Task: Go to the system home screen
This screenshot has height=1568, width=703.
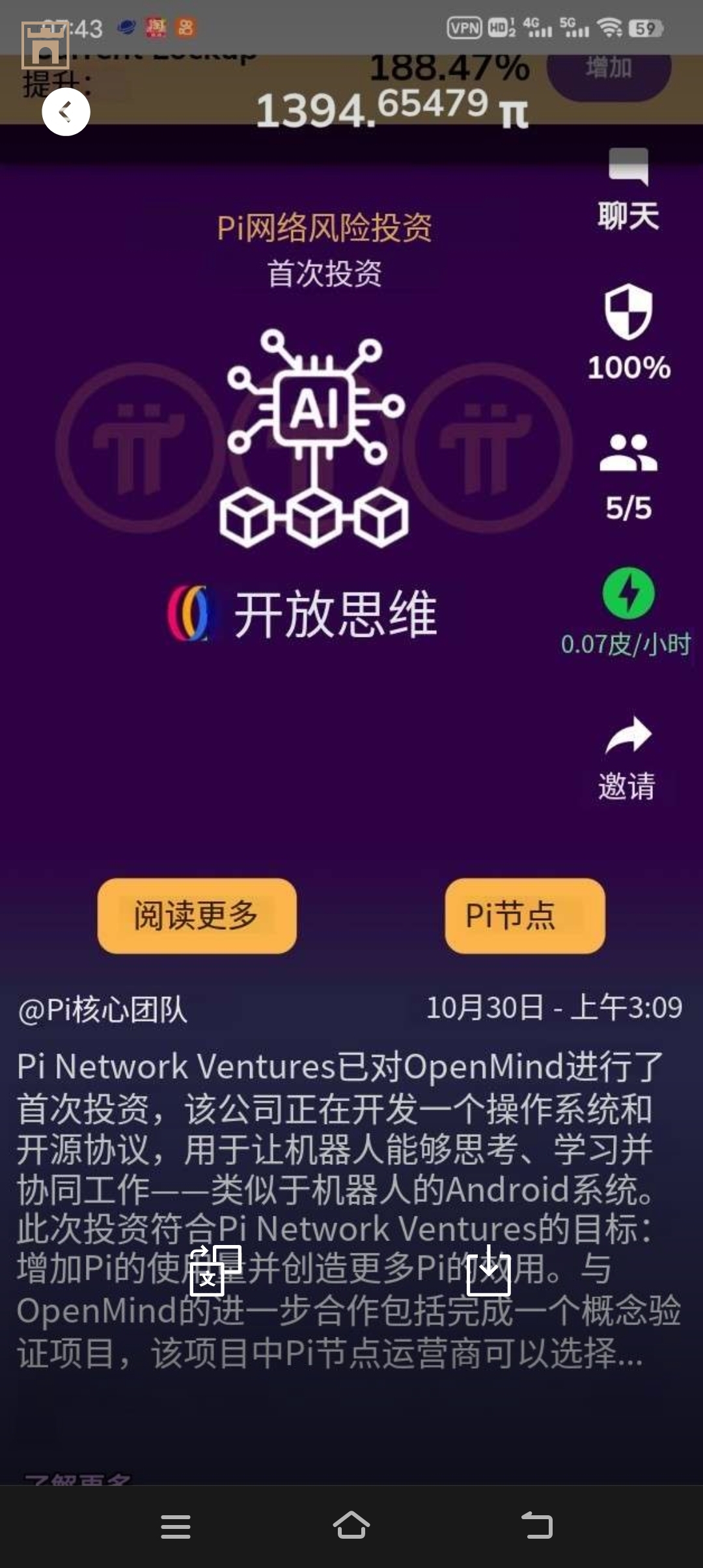Action: pyautogui.click(x=351, y=1526)
